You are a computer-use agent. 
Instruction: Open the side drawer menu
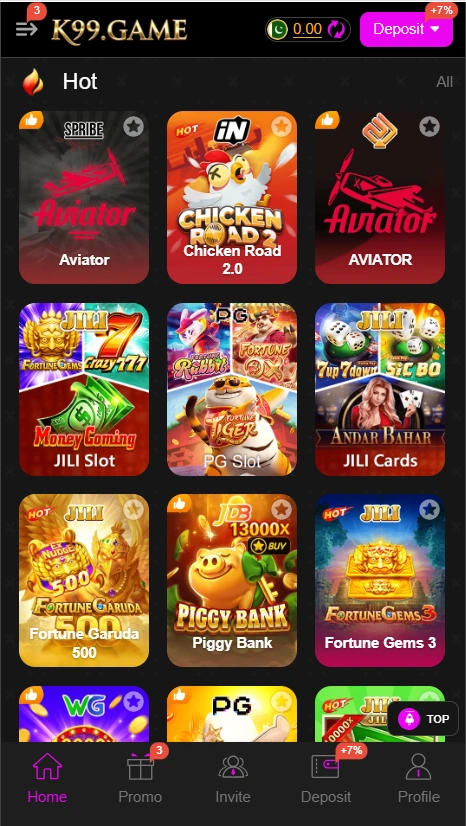coord(27,28)
